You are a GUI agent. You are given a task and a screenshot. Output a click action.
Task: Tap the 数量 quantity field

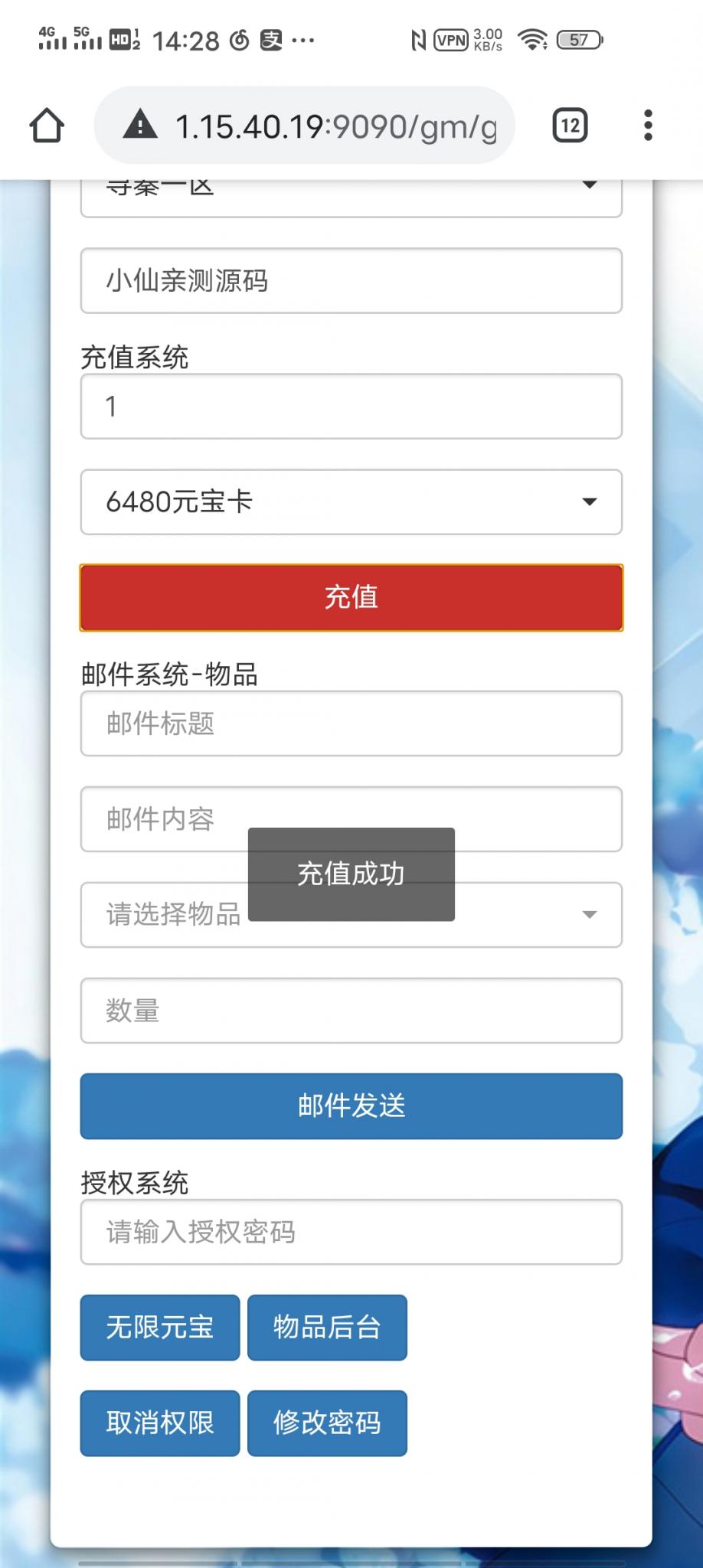pyautogui.click(x=351, y=1011)
